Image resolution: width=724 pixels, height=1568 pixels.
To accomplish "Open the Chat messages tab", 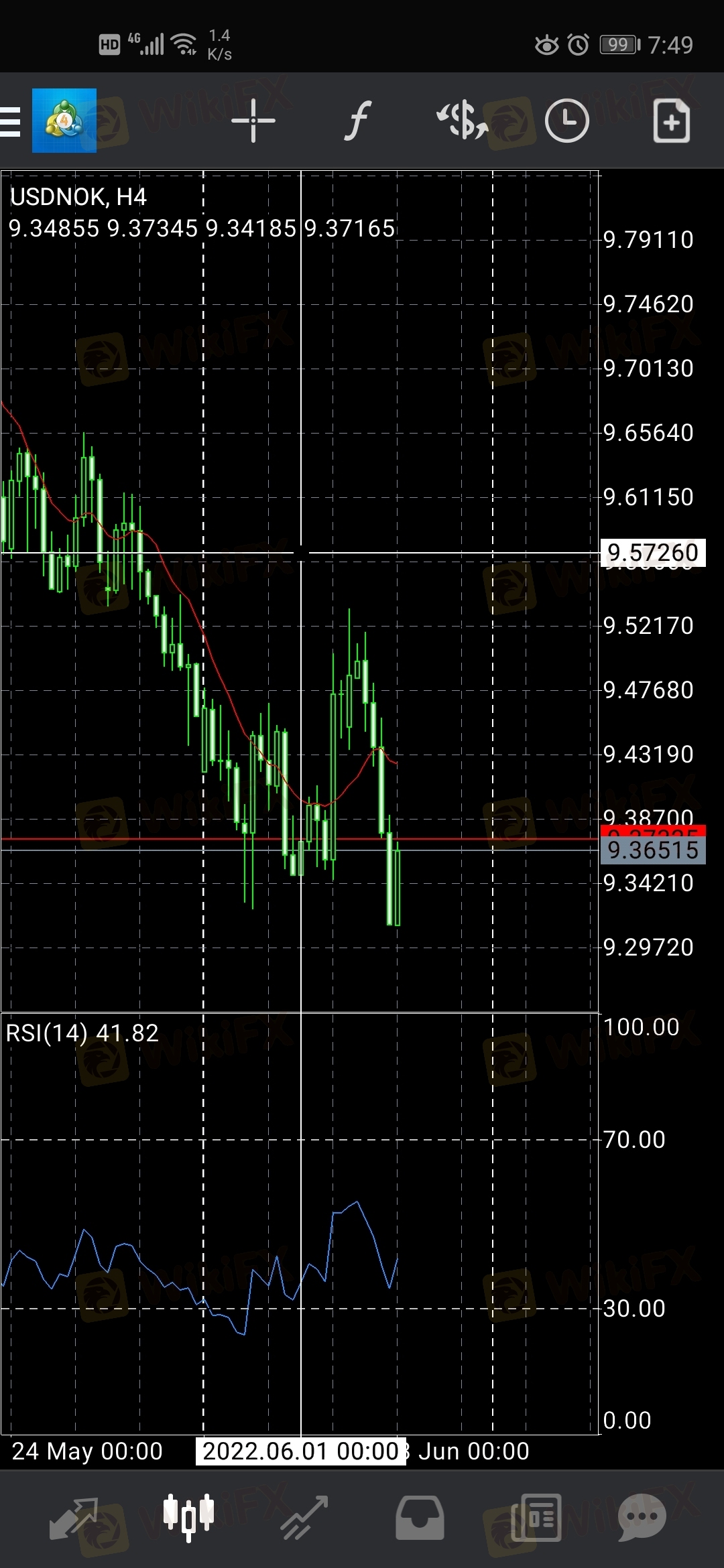I will [642, 1518].
